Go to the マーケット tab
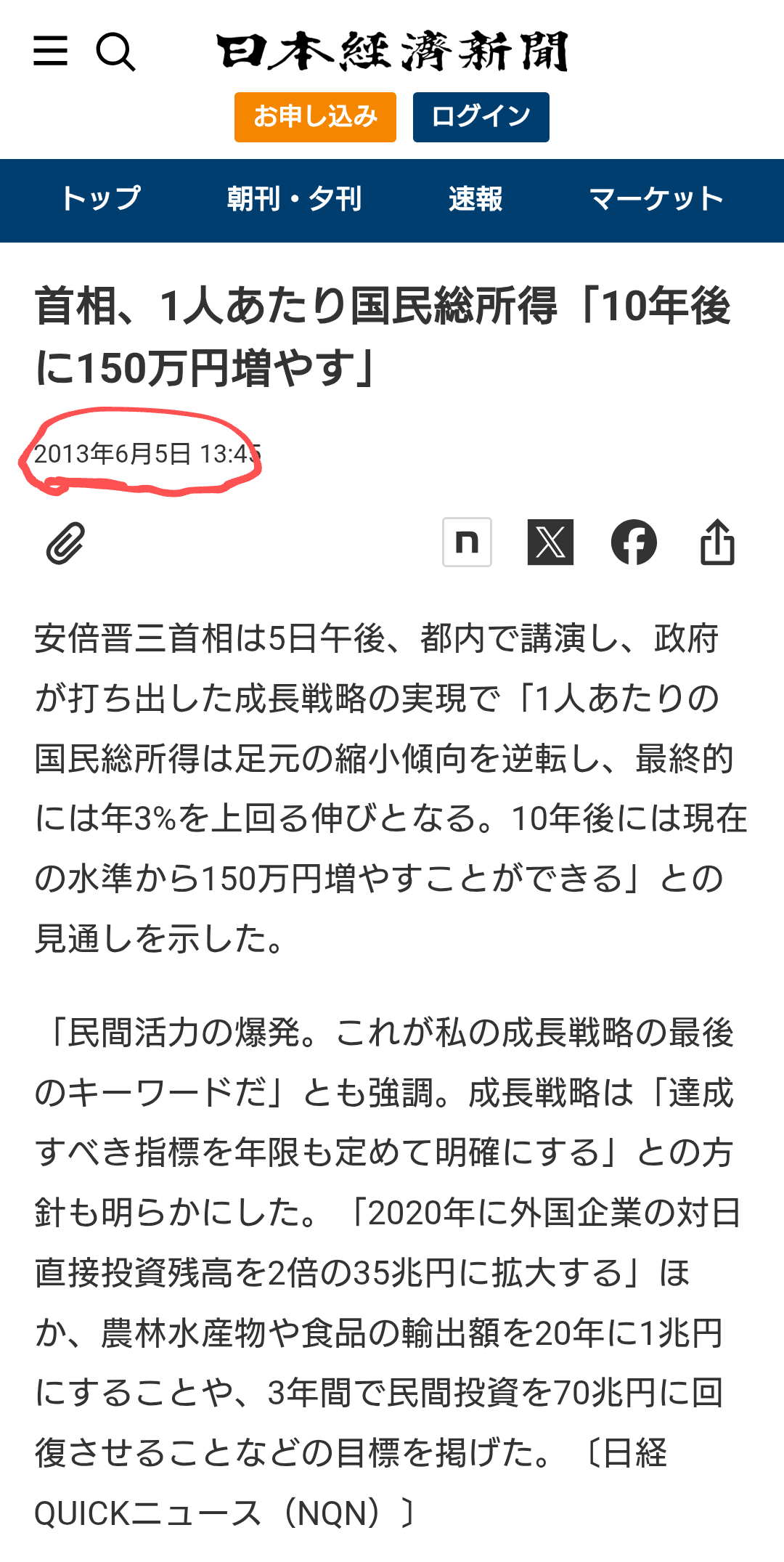Screen dimensions: 784x1562 [x=656, y=199]
